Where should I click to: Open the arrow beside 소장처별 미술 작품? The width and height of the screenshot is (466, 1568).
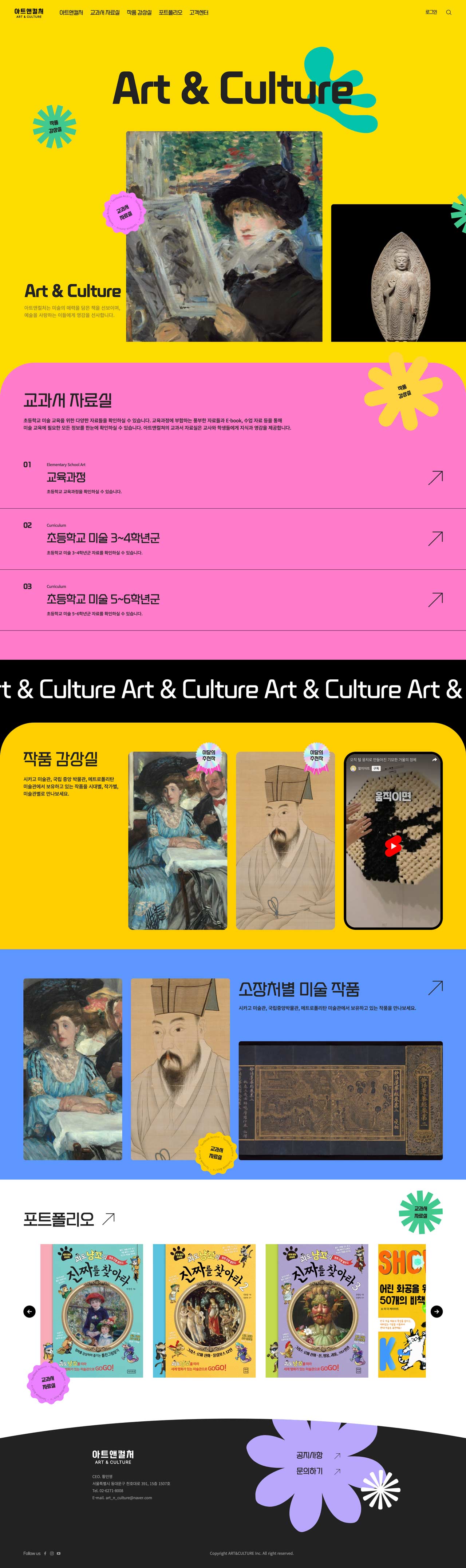[x=435, y=987]
